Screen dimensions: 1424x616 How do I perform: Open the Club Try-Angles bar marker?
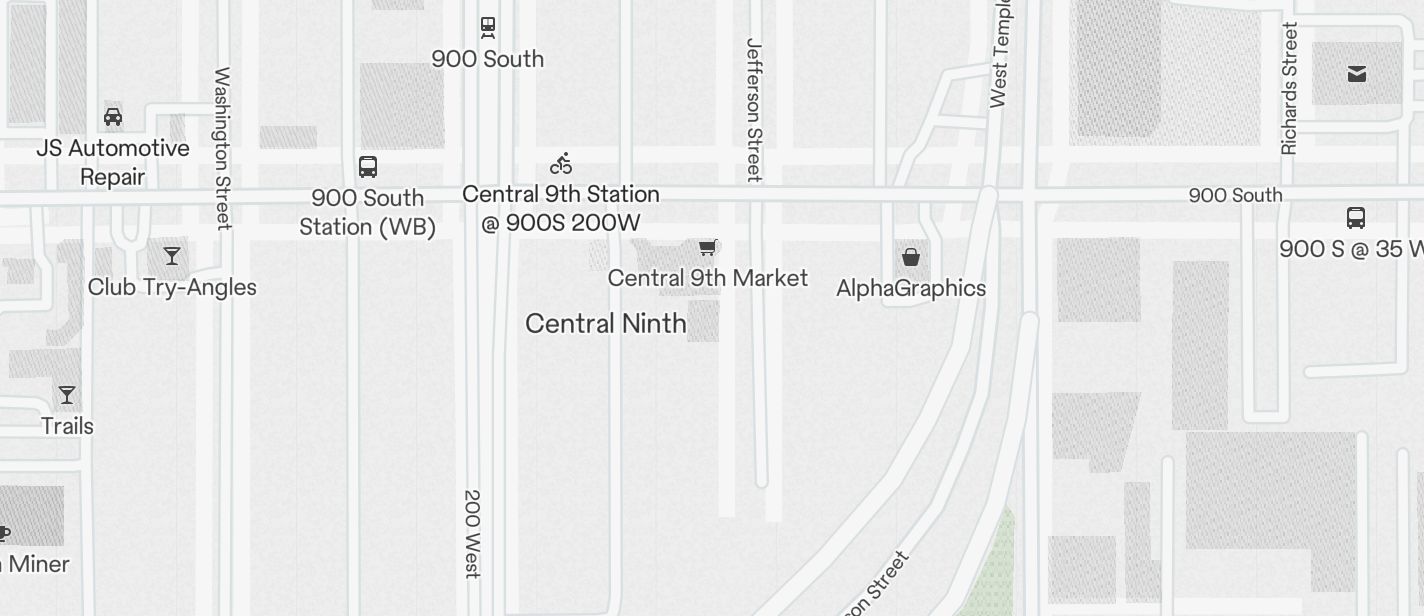click(172, 256)
